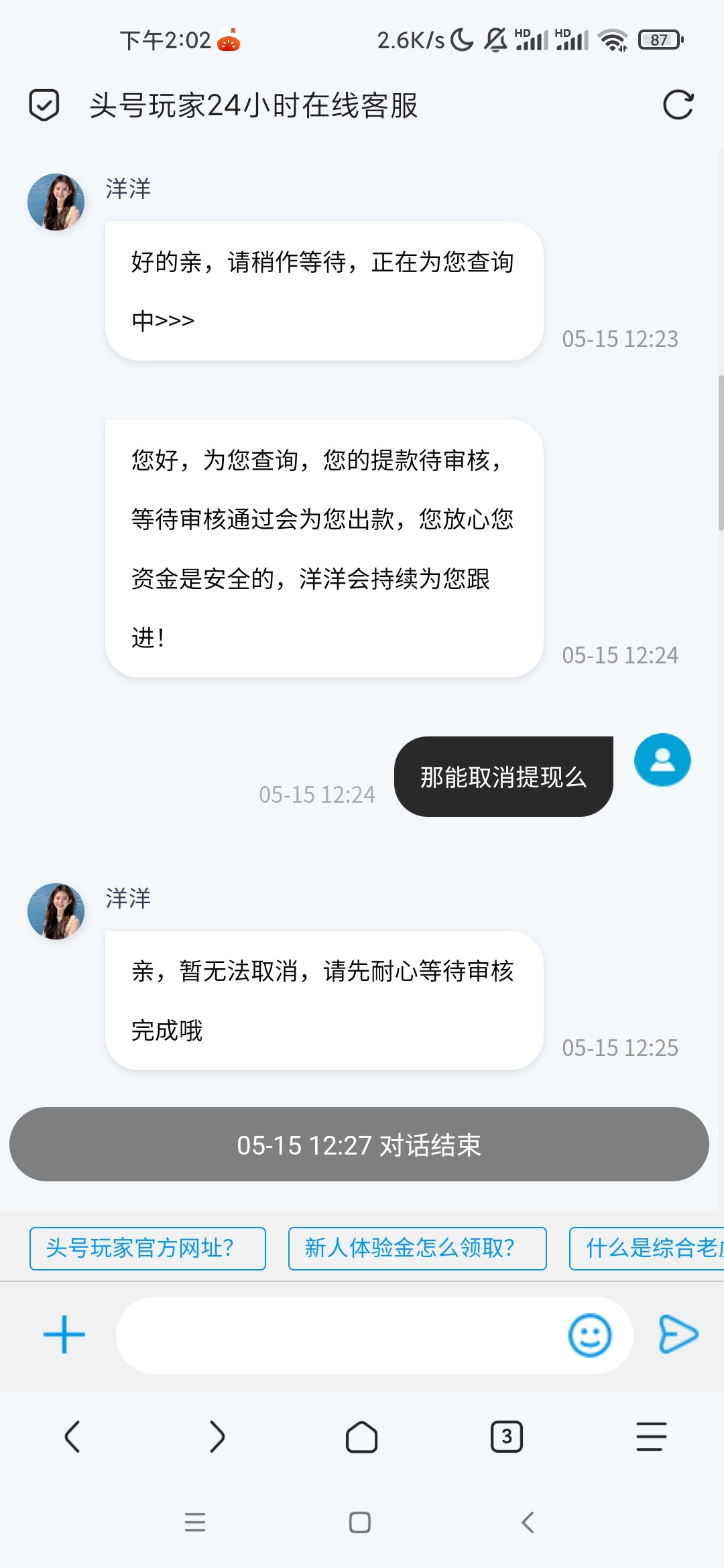Open the plus attachment menu

pos(64,1334)
